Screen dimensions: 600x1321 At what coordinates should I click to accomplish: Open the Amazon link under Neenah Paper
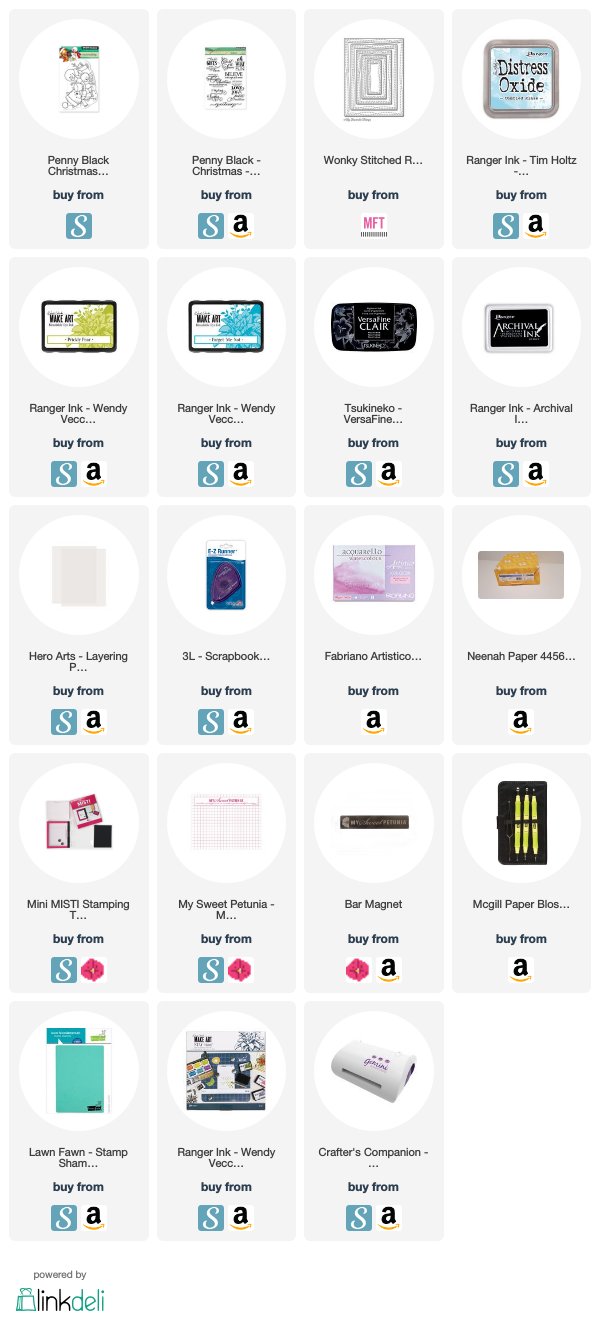[521, 722]
